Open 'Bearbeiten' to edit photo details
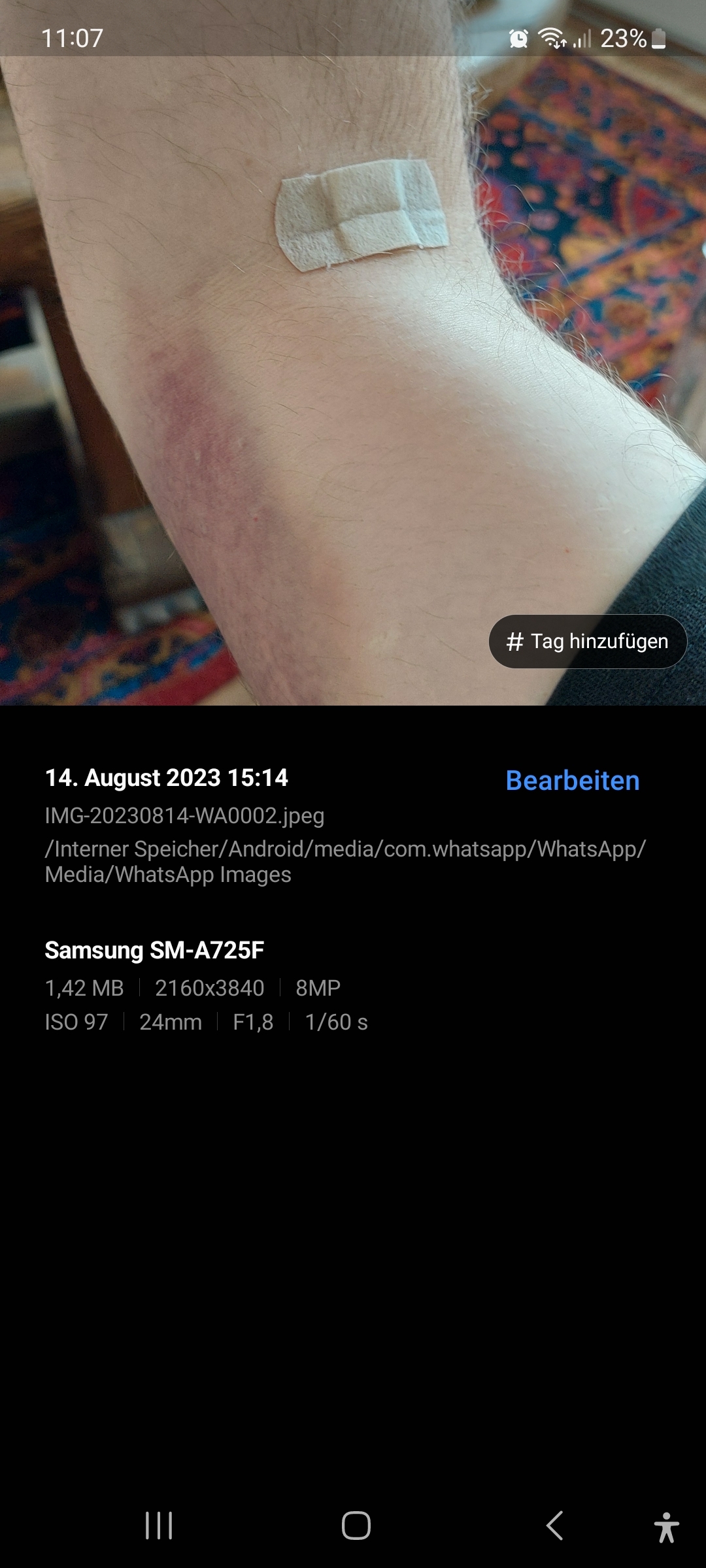This screenshot has height=1568, width=706. 573,781
